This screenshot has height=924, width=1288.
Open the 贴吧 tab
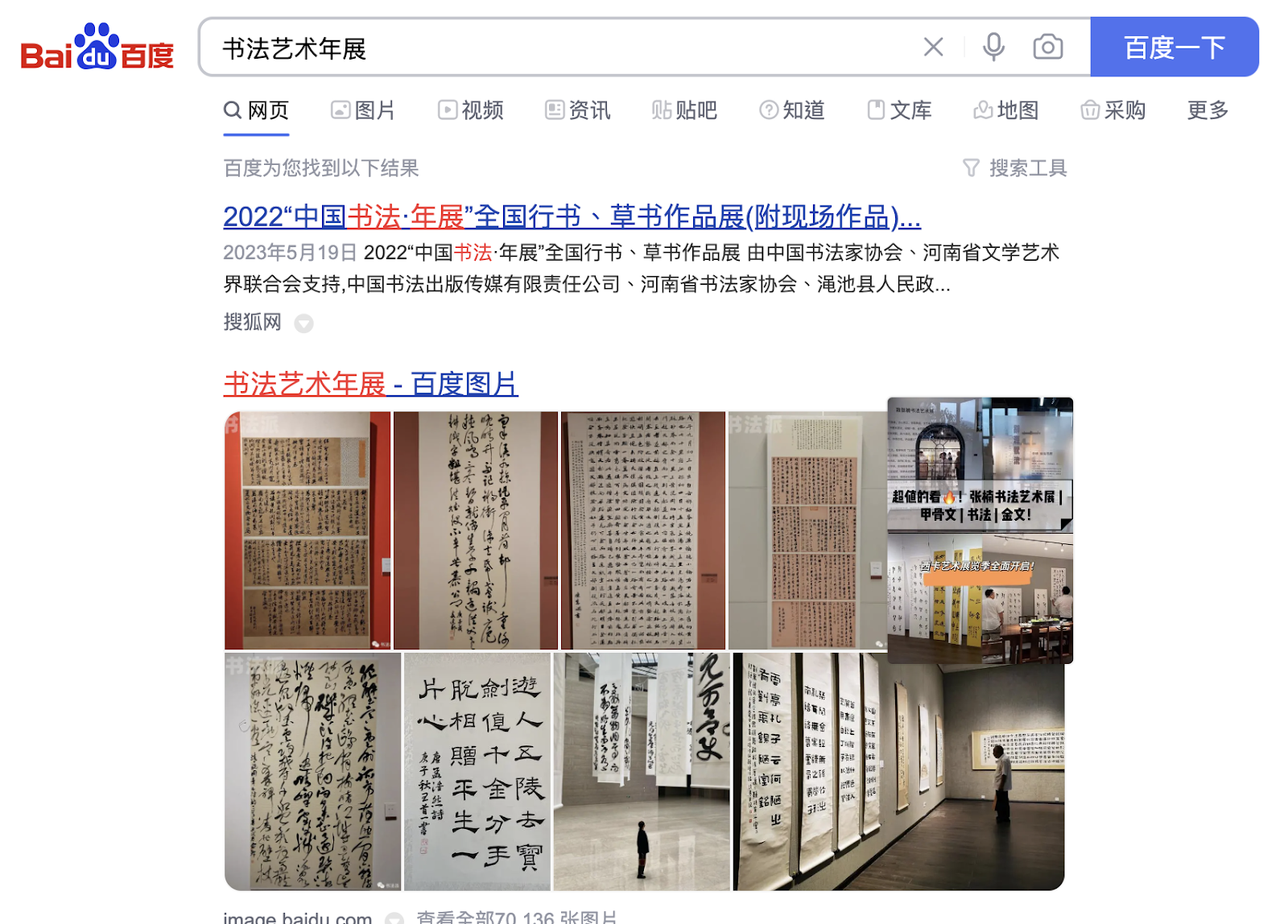[684, 110]
